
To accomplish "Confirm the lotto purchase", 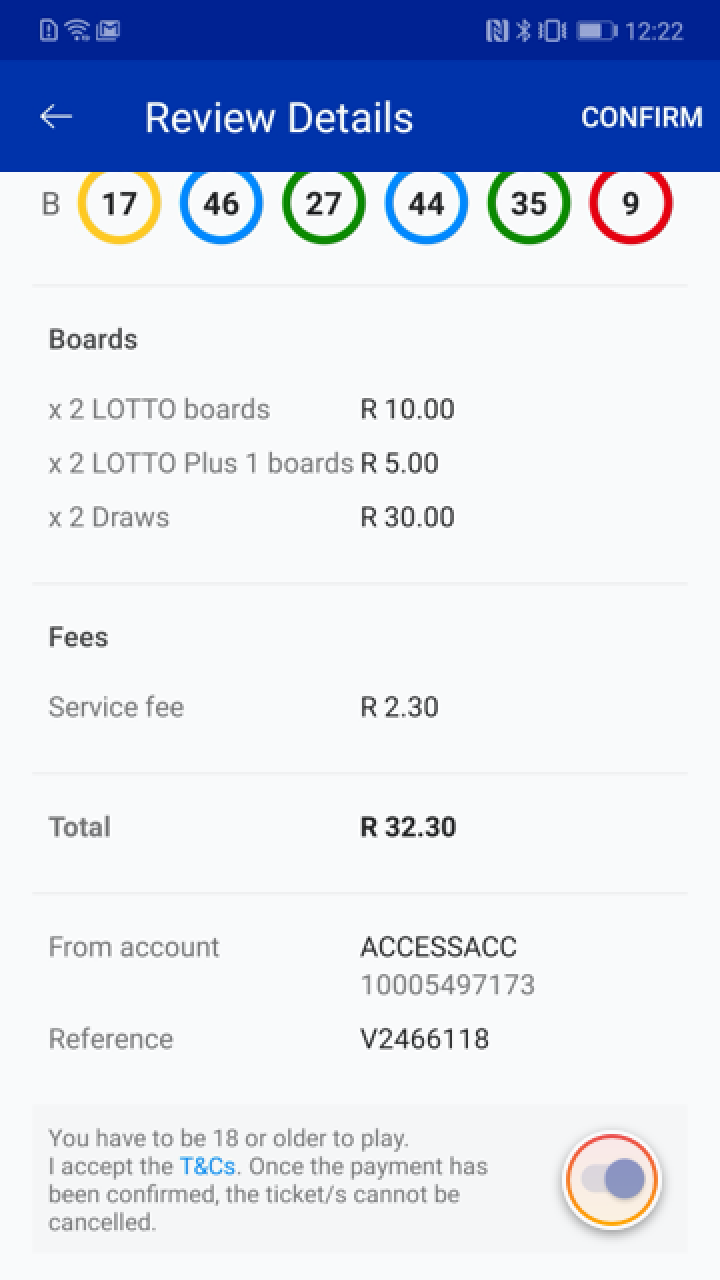I will pyautogui.click(x=642, y=117).
